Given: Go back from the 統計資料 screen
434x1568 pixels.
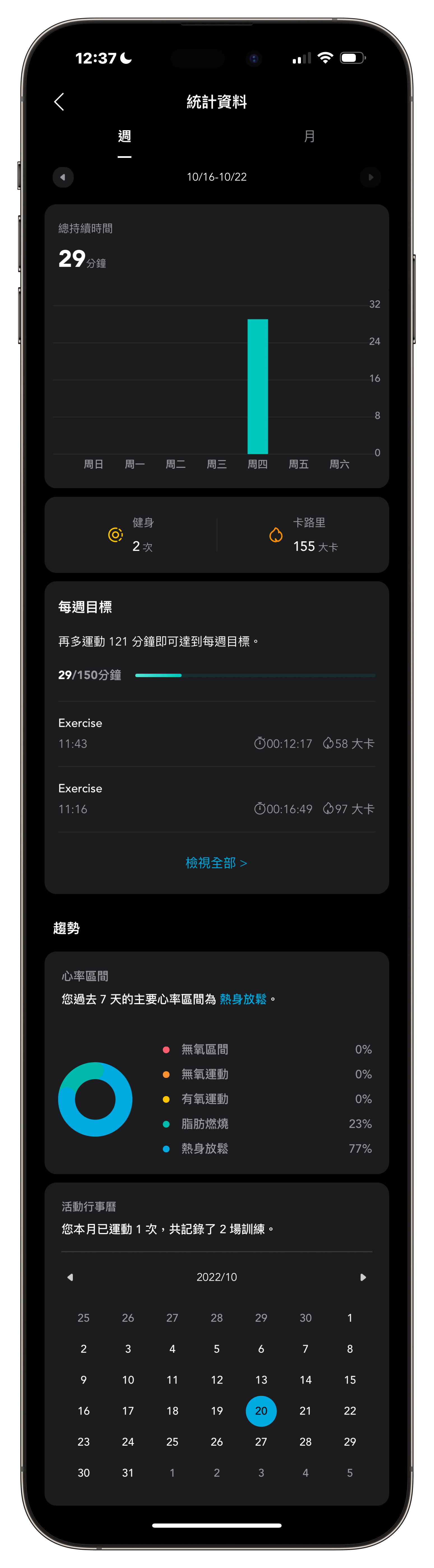Looking at the screenshot, I should tap(59, 102).
